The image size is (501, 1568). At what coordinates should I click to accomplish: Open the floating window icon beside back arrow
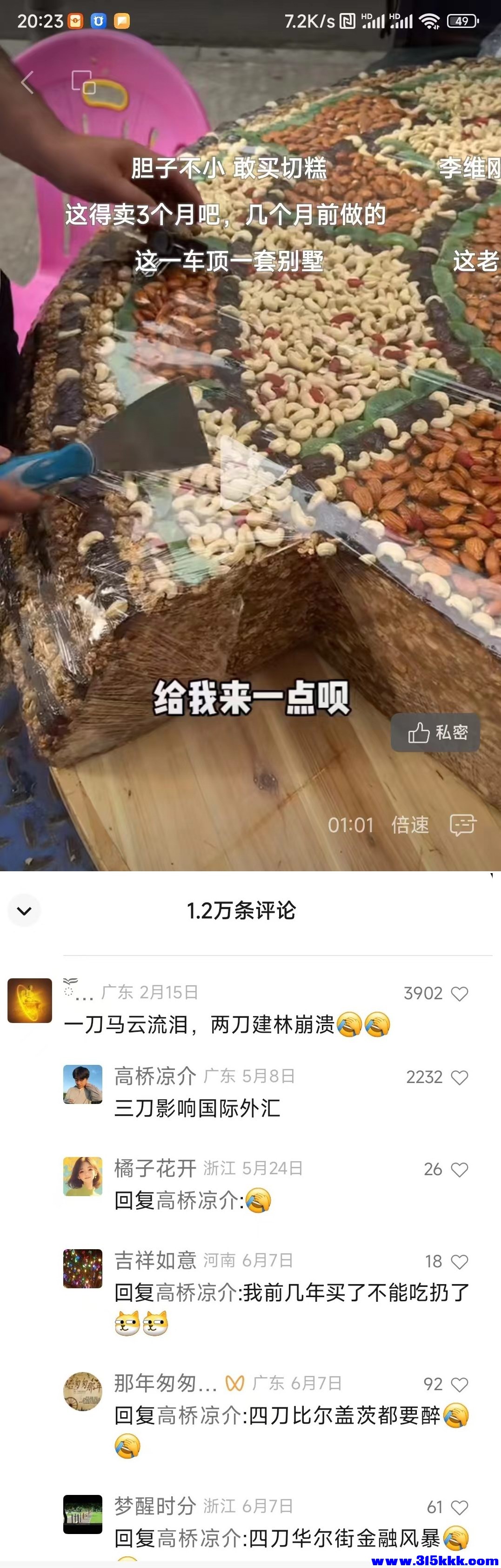pos(83,82)
